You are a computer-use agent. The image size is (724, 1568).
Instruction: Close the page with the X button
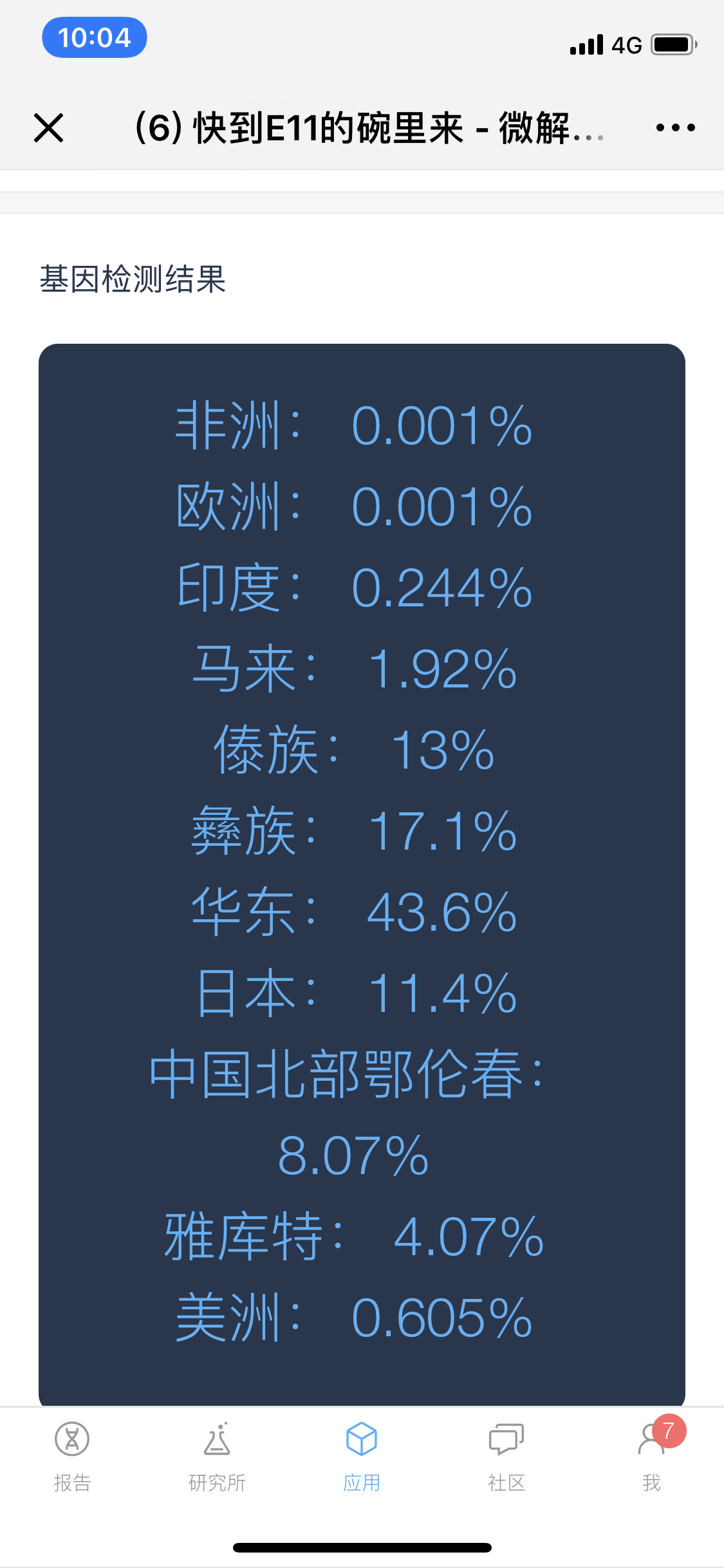[x=48, y=127]
